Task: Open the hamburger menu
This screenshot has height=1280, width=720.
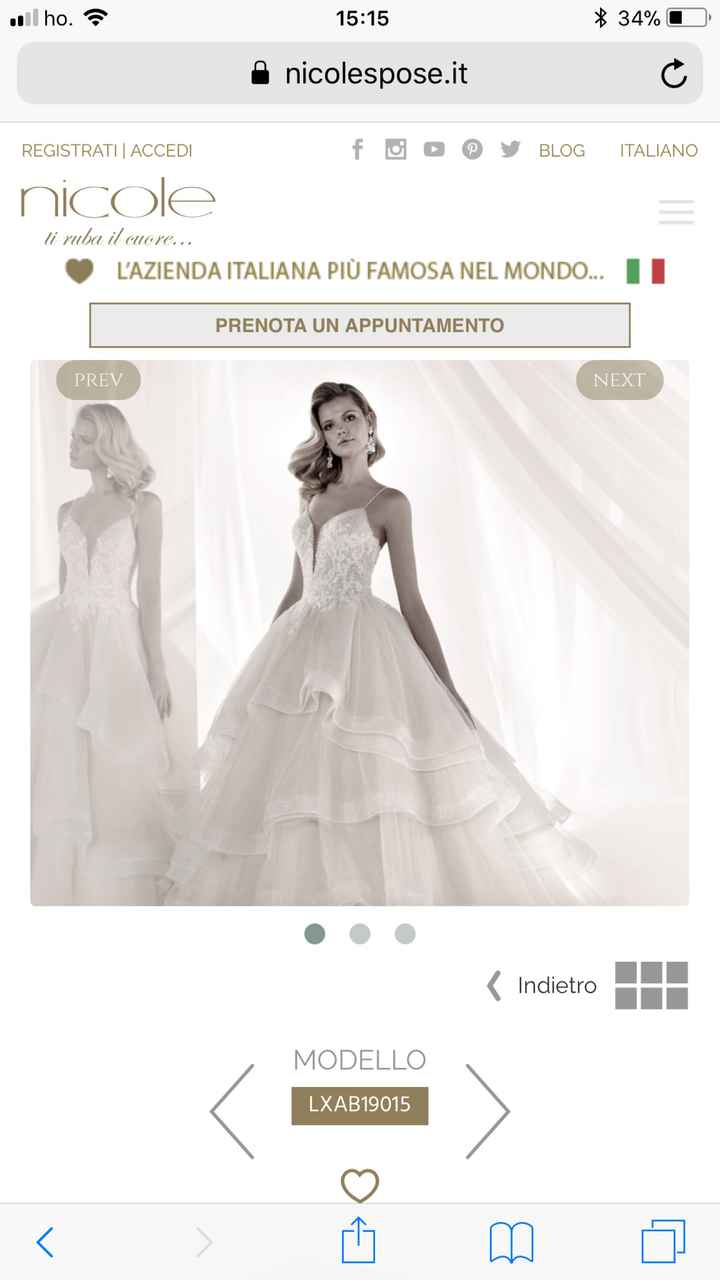Action: (676, 211)
